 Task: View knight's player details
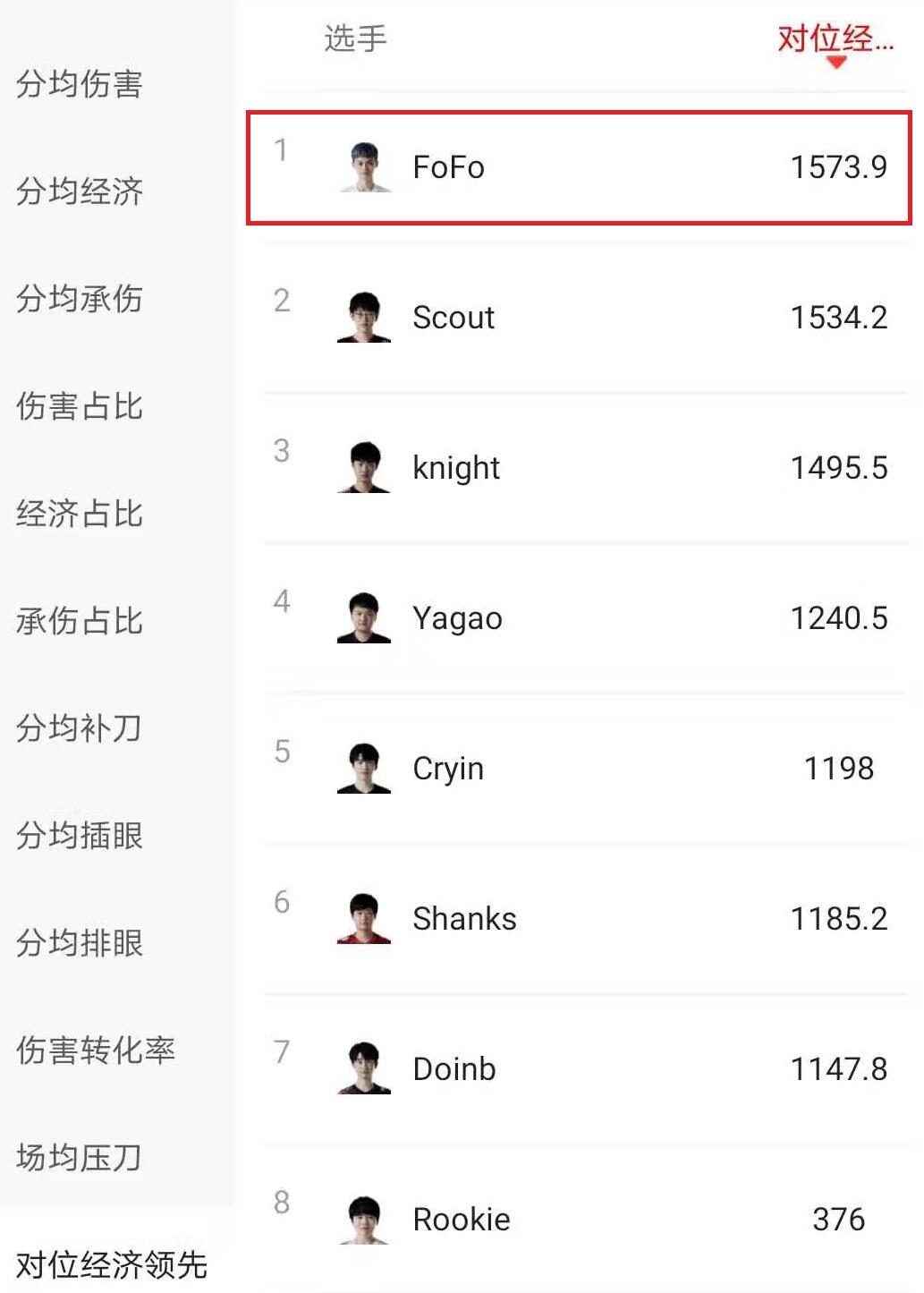pyautogui.click(x=579, y=468)
